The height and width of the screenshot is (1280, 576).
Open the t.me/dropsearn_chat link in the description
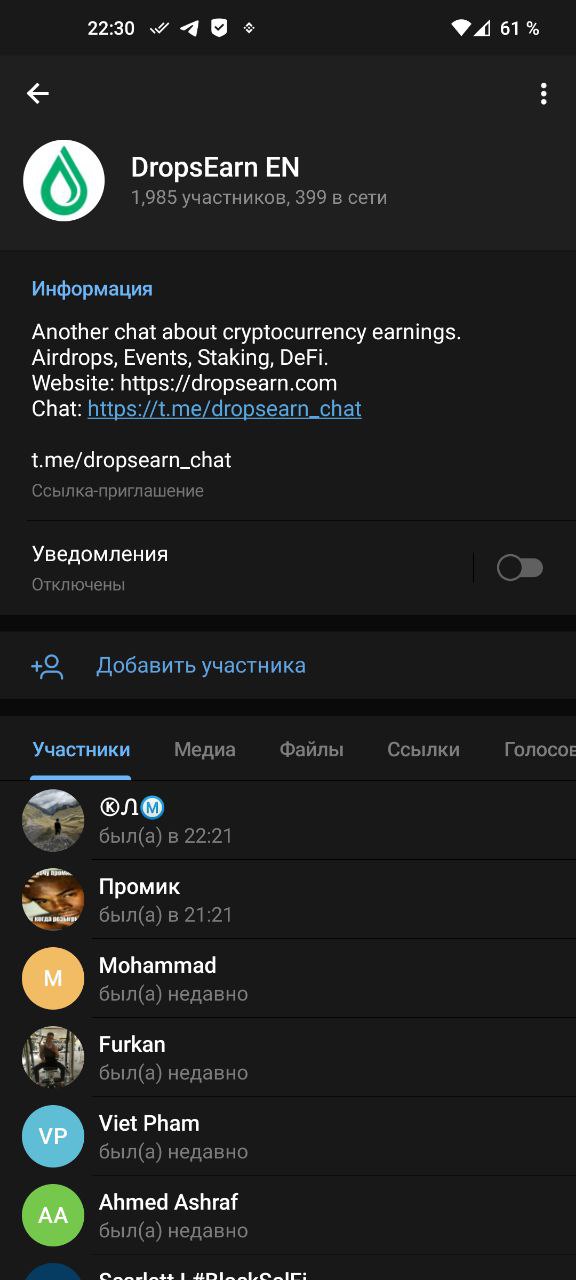point(224,409)
